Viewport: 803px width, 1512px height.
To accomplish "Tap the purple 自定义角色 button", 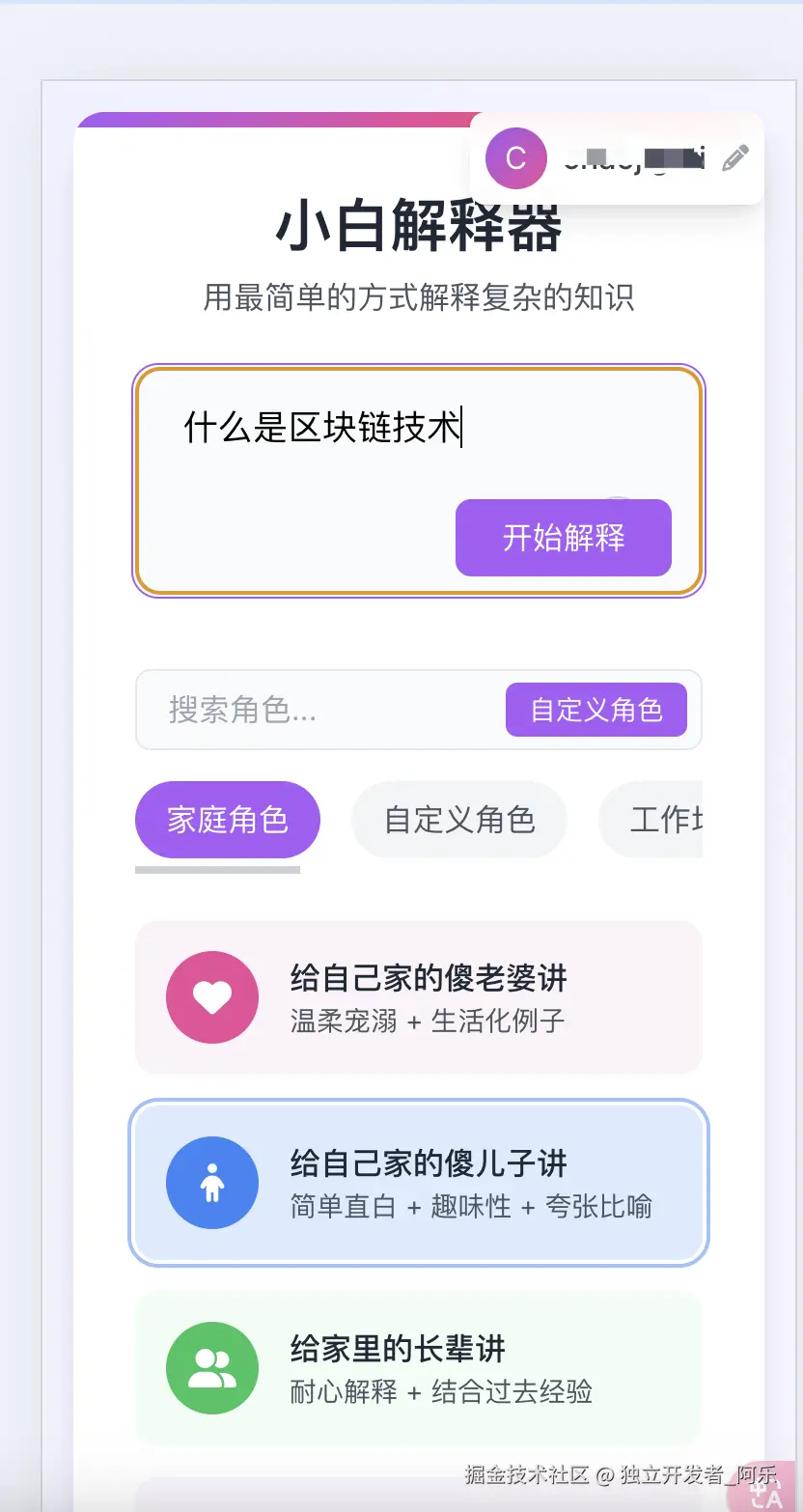I will 595,710.
